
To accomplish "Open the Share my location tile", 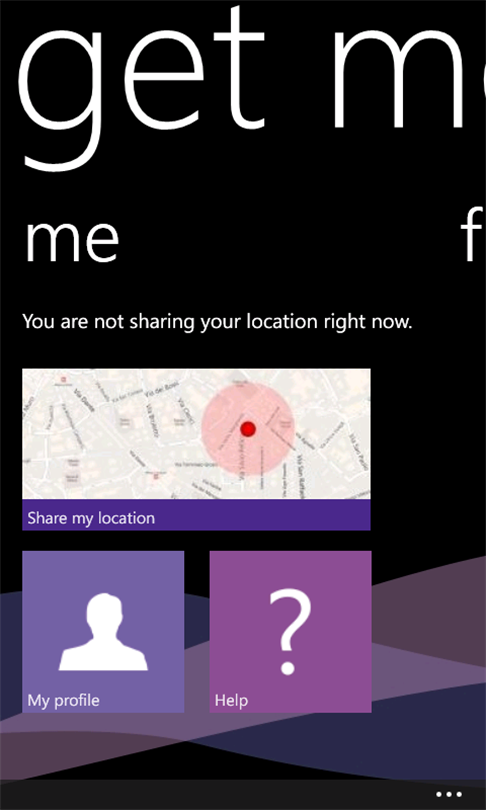I will click(x=196, y=449).
